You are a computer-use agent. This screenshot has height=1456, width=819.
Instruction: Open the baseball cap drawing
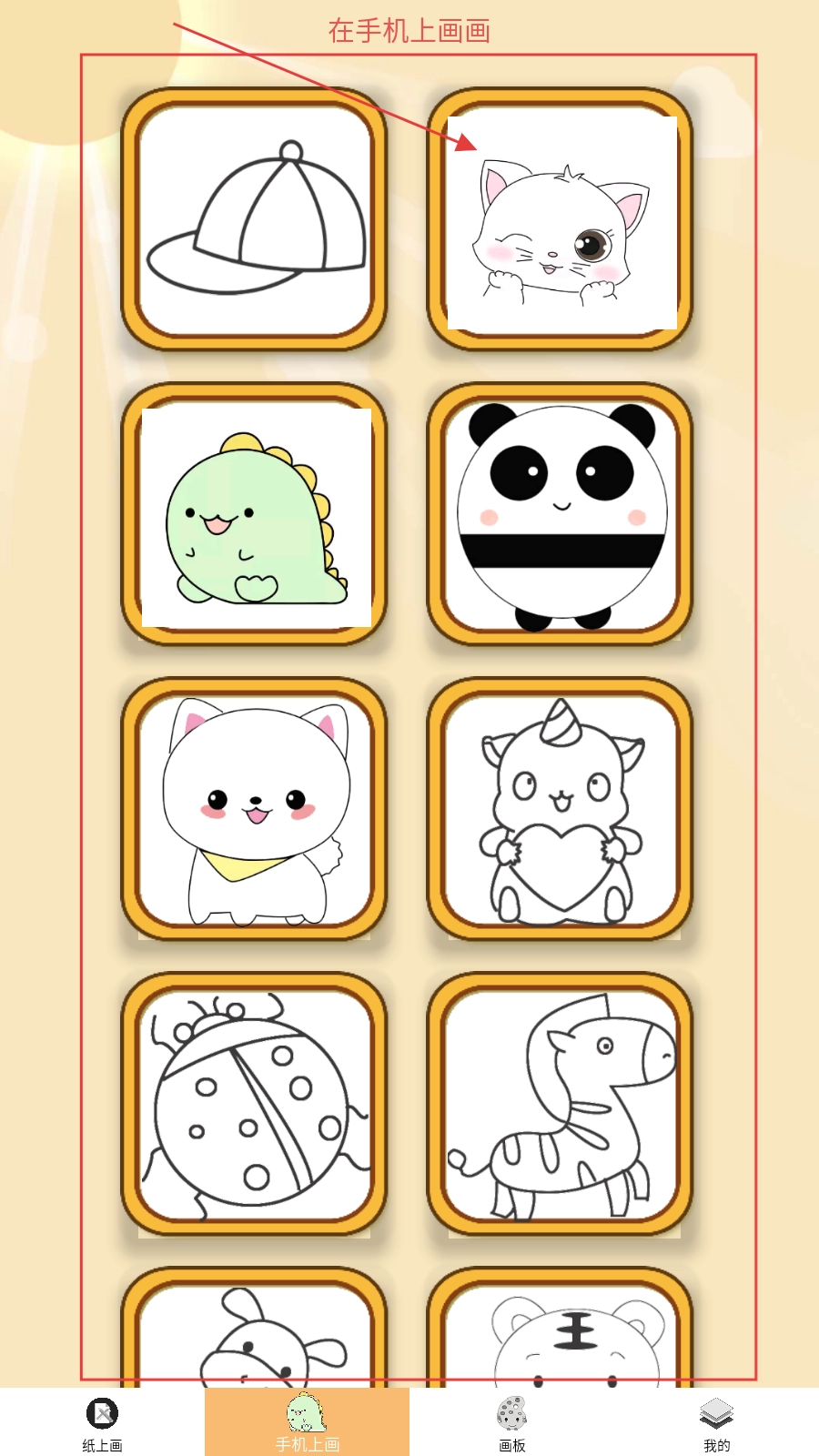pyautogui.click(x=254, y=218)
